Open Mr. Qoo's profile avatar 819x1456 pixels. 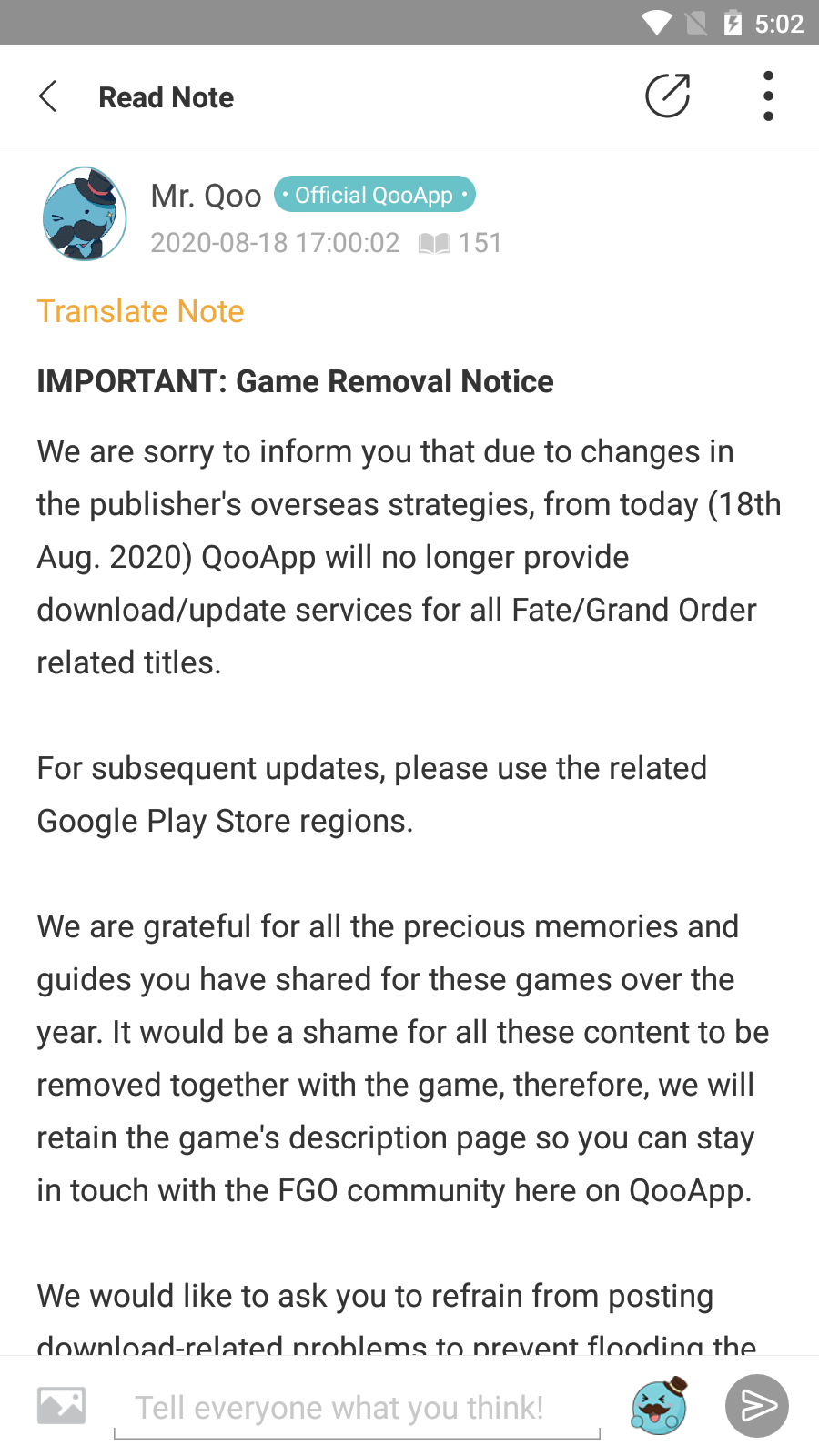point(85,215)
